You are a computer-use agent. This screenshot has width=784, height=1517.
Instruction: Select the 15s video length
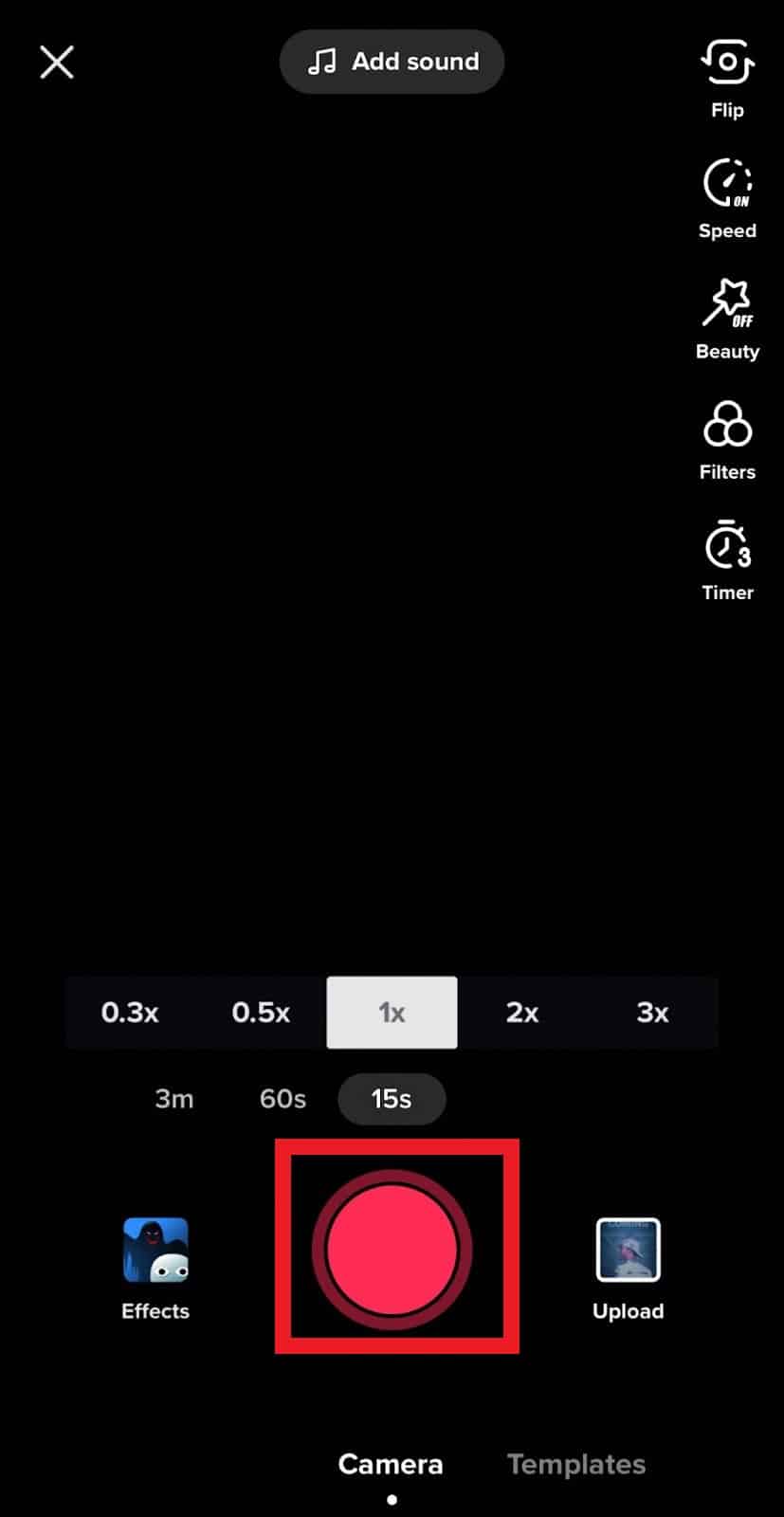(x=392, y=1099)
